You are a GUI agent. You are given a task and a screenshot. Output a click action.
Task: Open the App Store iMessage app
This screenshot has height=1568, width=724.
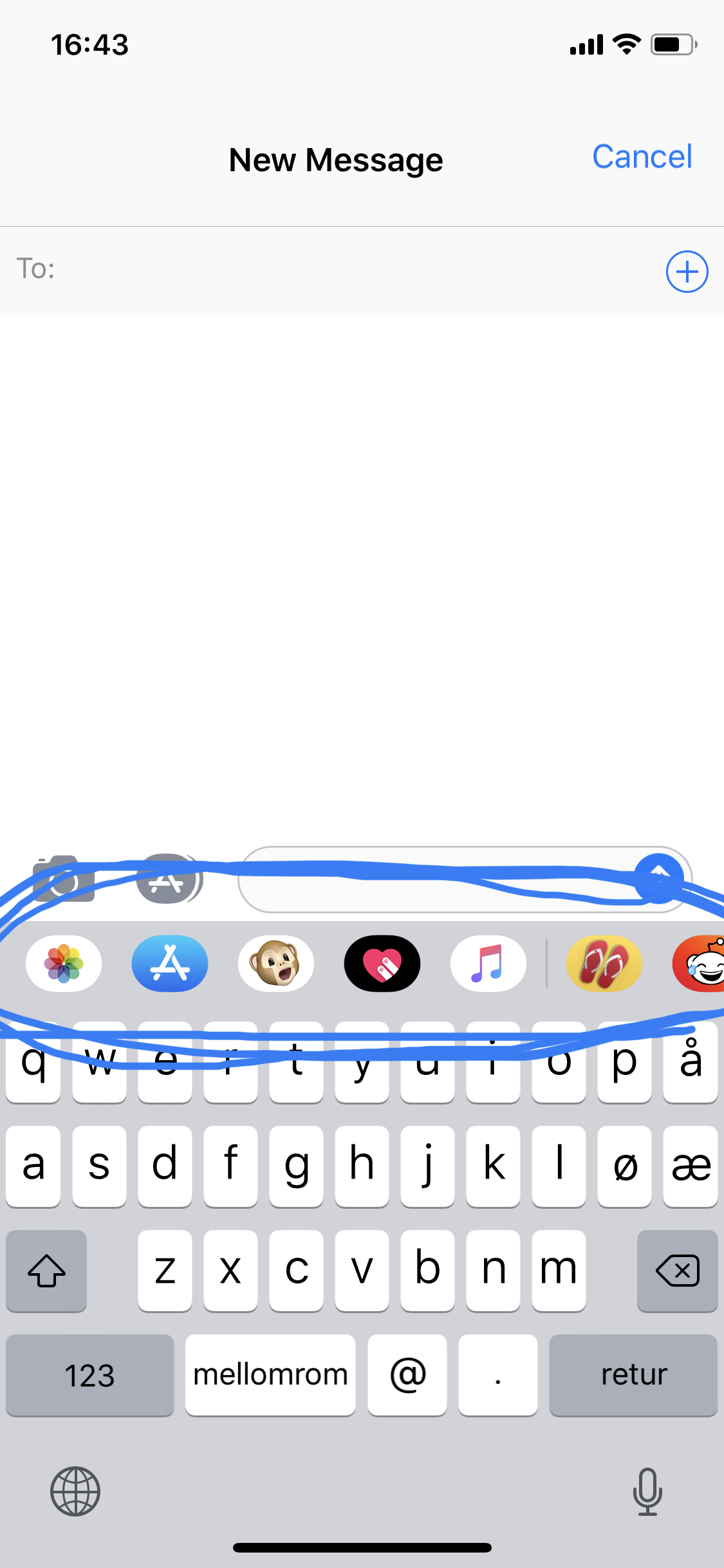[170, 964]
